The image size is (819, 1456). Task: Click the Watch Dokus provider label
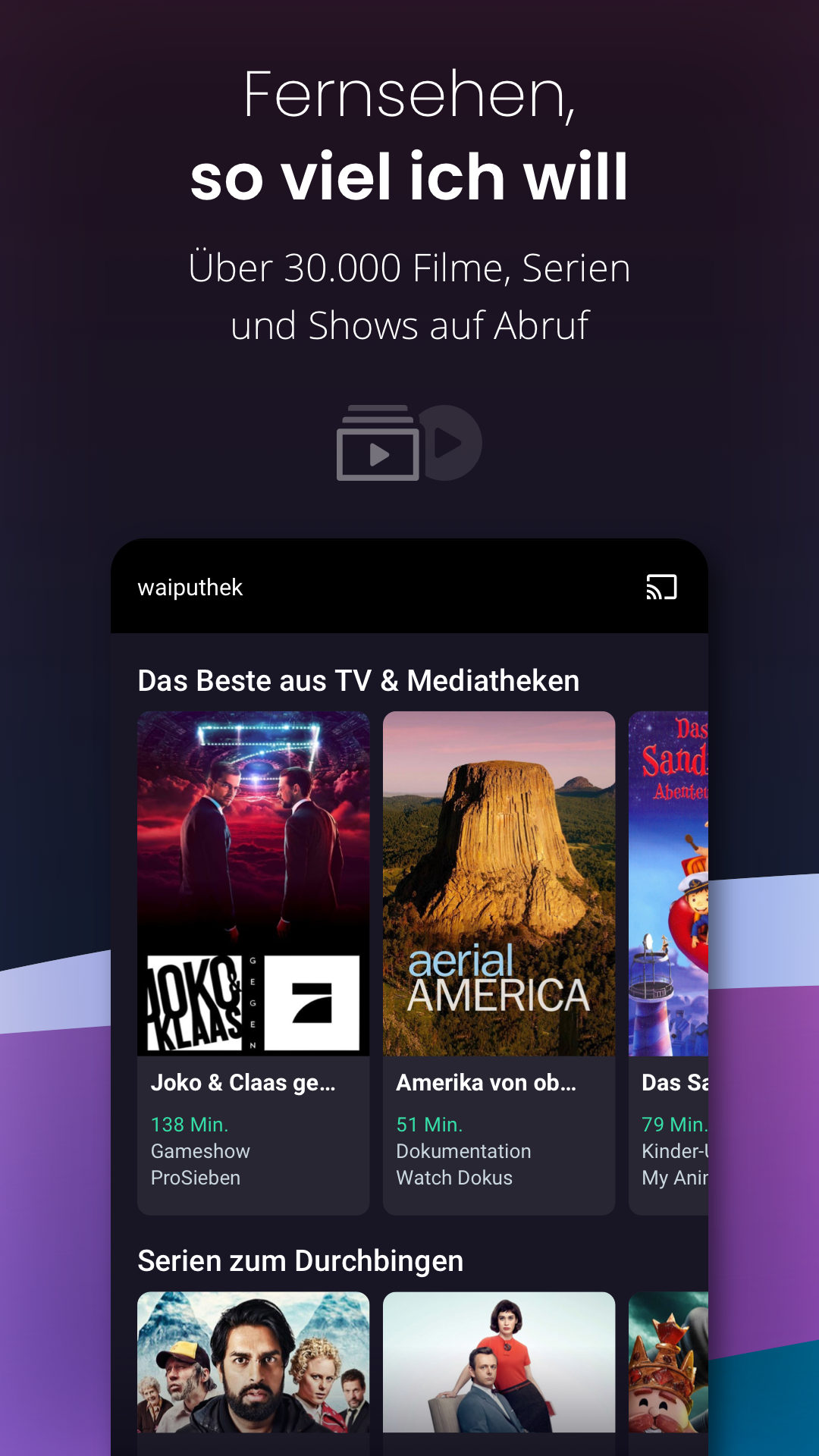pyautogui.click(x=454, y=1178)
